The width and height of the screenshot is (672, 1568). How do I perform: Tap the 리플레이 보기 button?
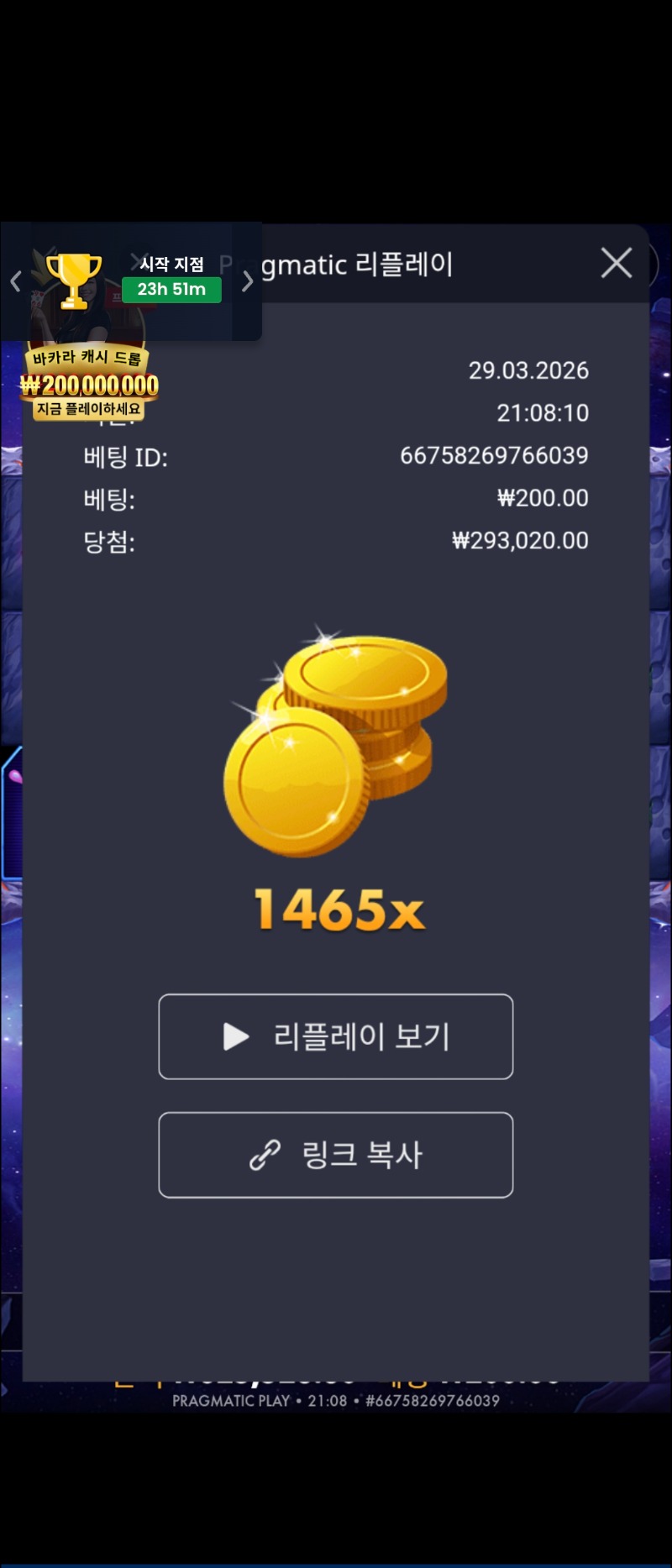(336, 1036)
